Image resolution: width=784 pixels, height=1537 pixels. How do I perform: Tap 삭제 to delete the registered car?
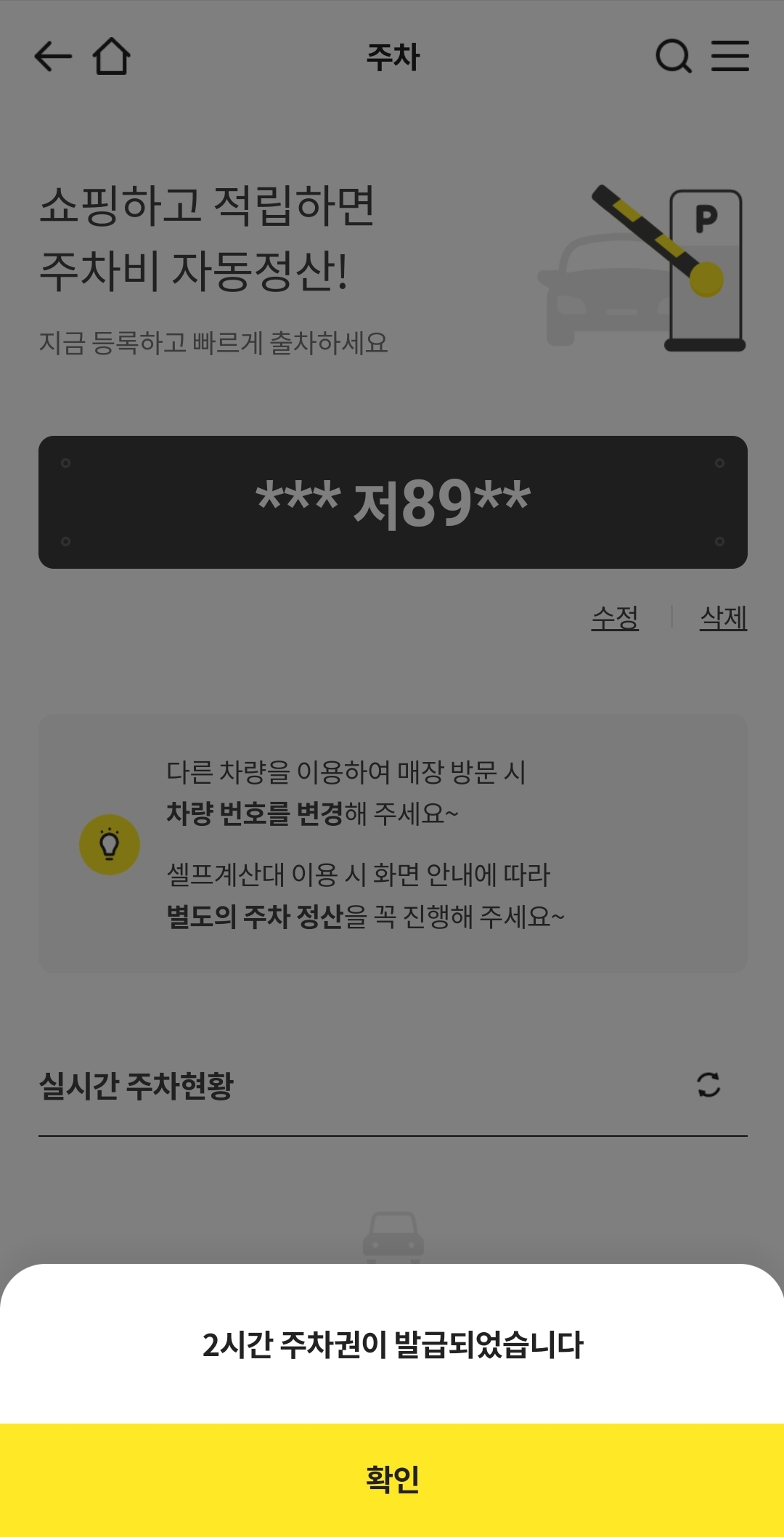pos(723,618)
